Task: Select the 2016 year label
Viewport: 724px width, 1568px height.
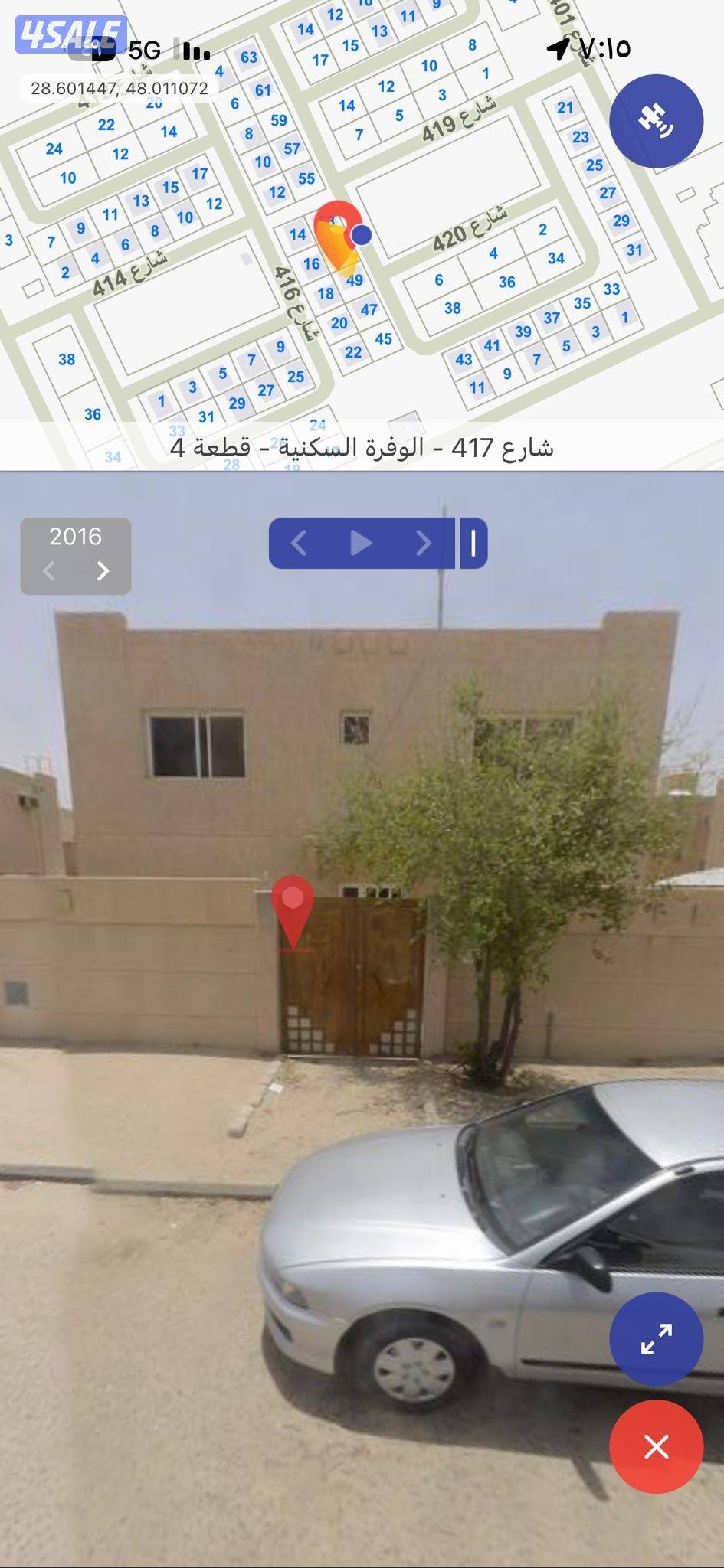Action: (77, 537)
